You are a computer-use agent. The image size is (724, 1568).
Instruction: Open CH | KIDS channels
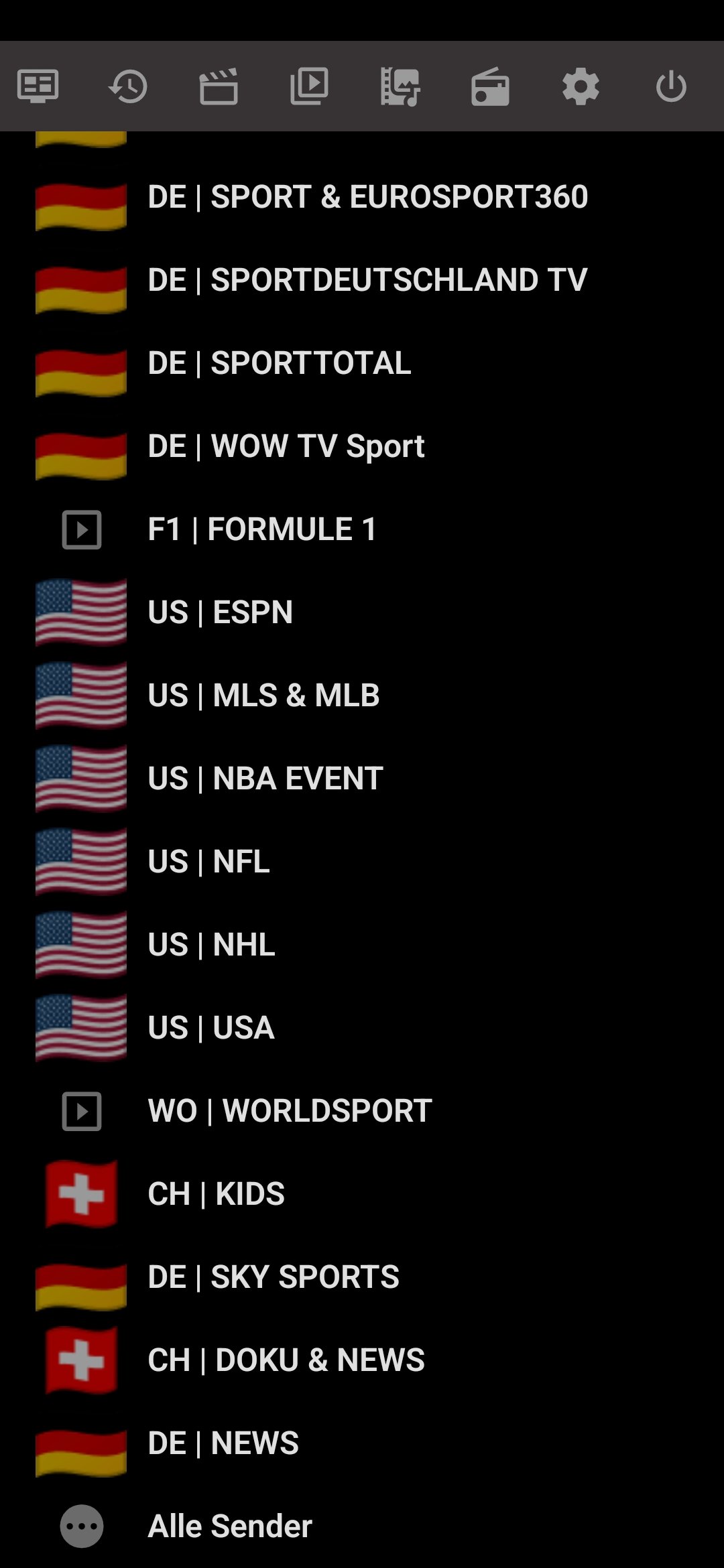[216, 1194]
